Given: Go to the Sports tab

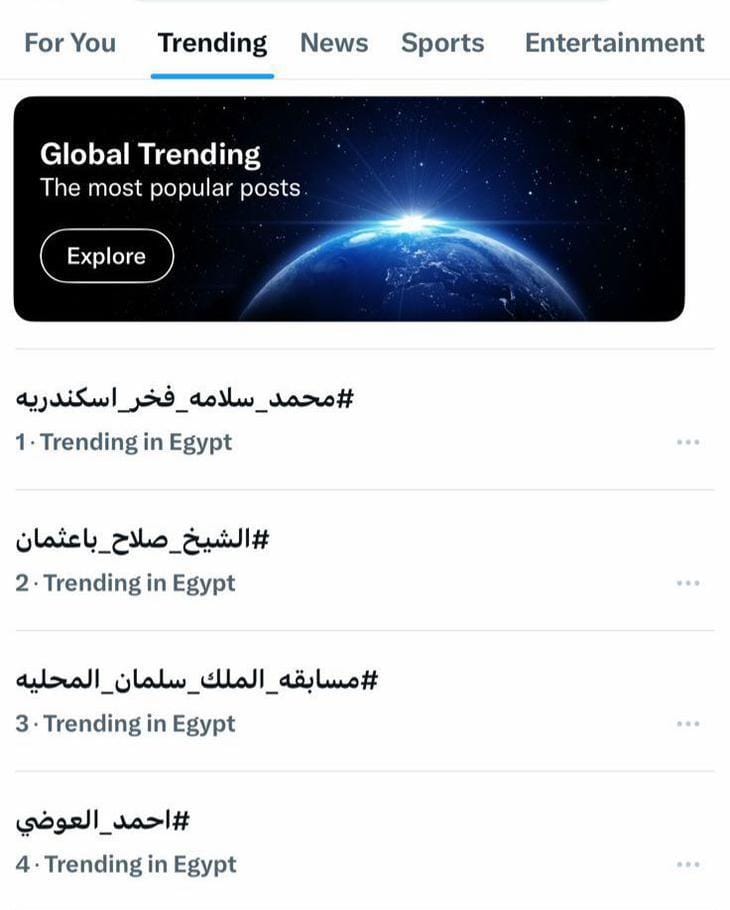Looking at the screenshot, I should pos(442,43).
